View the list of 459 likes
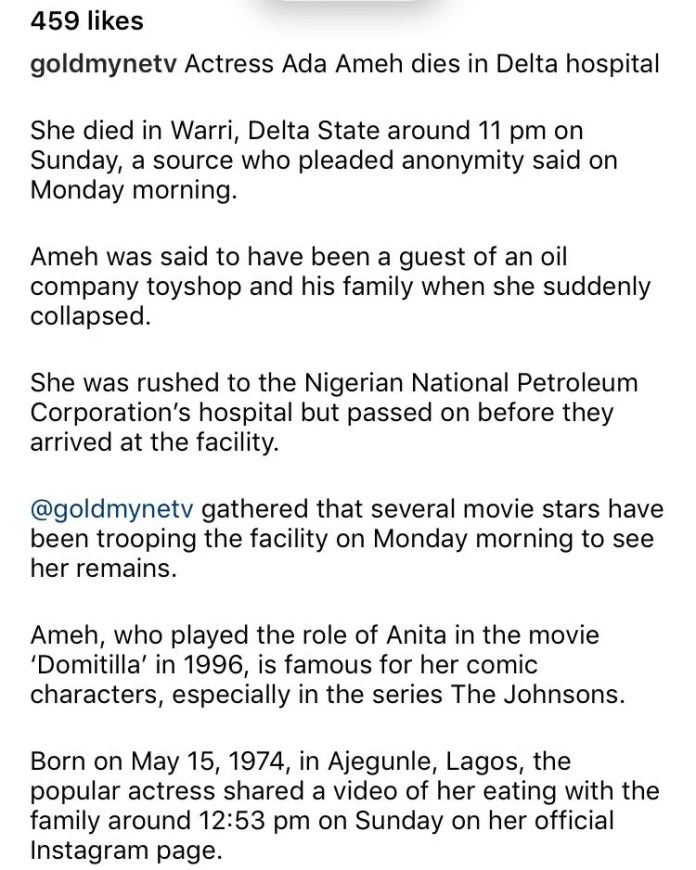Image resolution: width=696 pixels, height=870 pixels. coord(87,19)
